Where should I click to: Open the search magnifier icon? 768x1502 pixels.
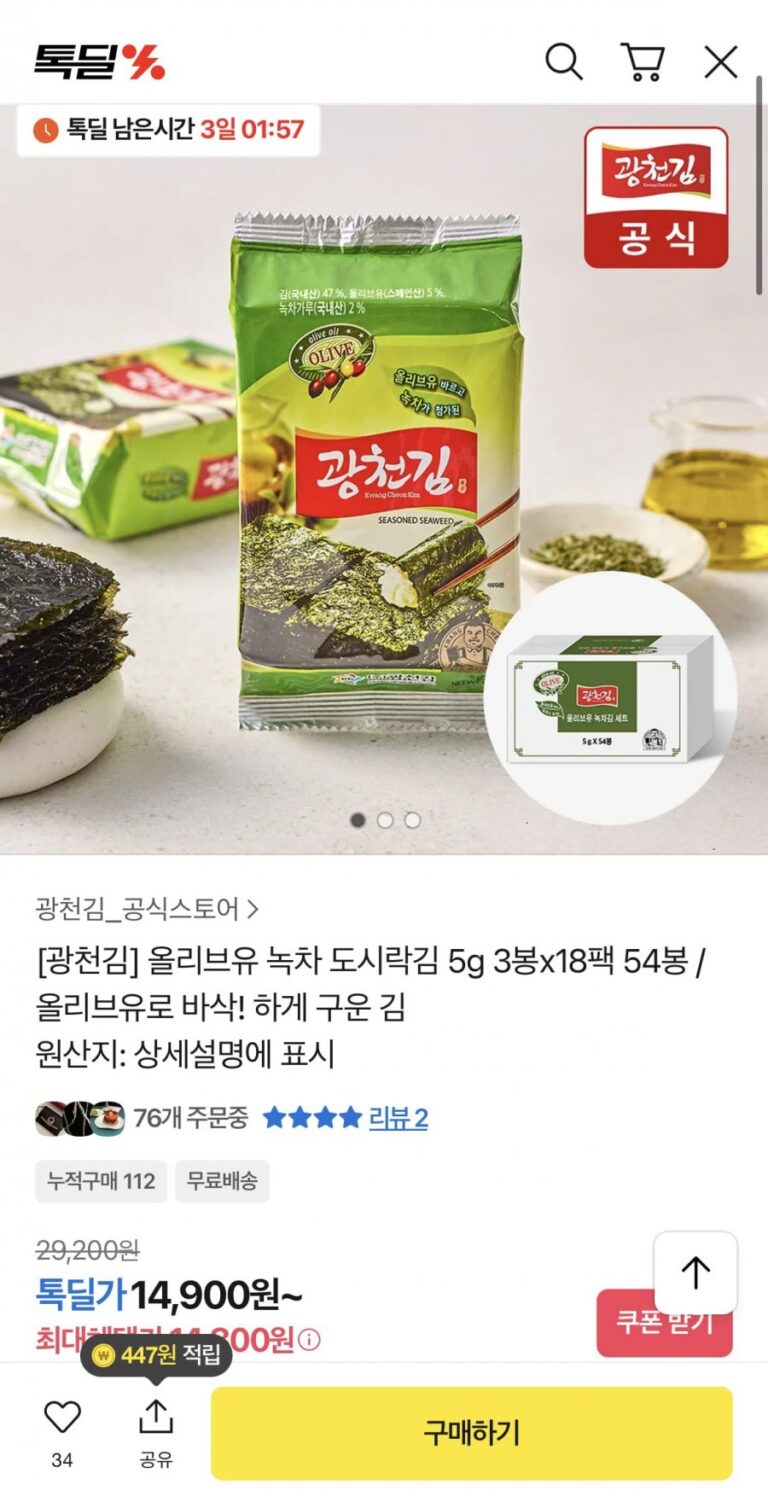[x=563, y=62]
